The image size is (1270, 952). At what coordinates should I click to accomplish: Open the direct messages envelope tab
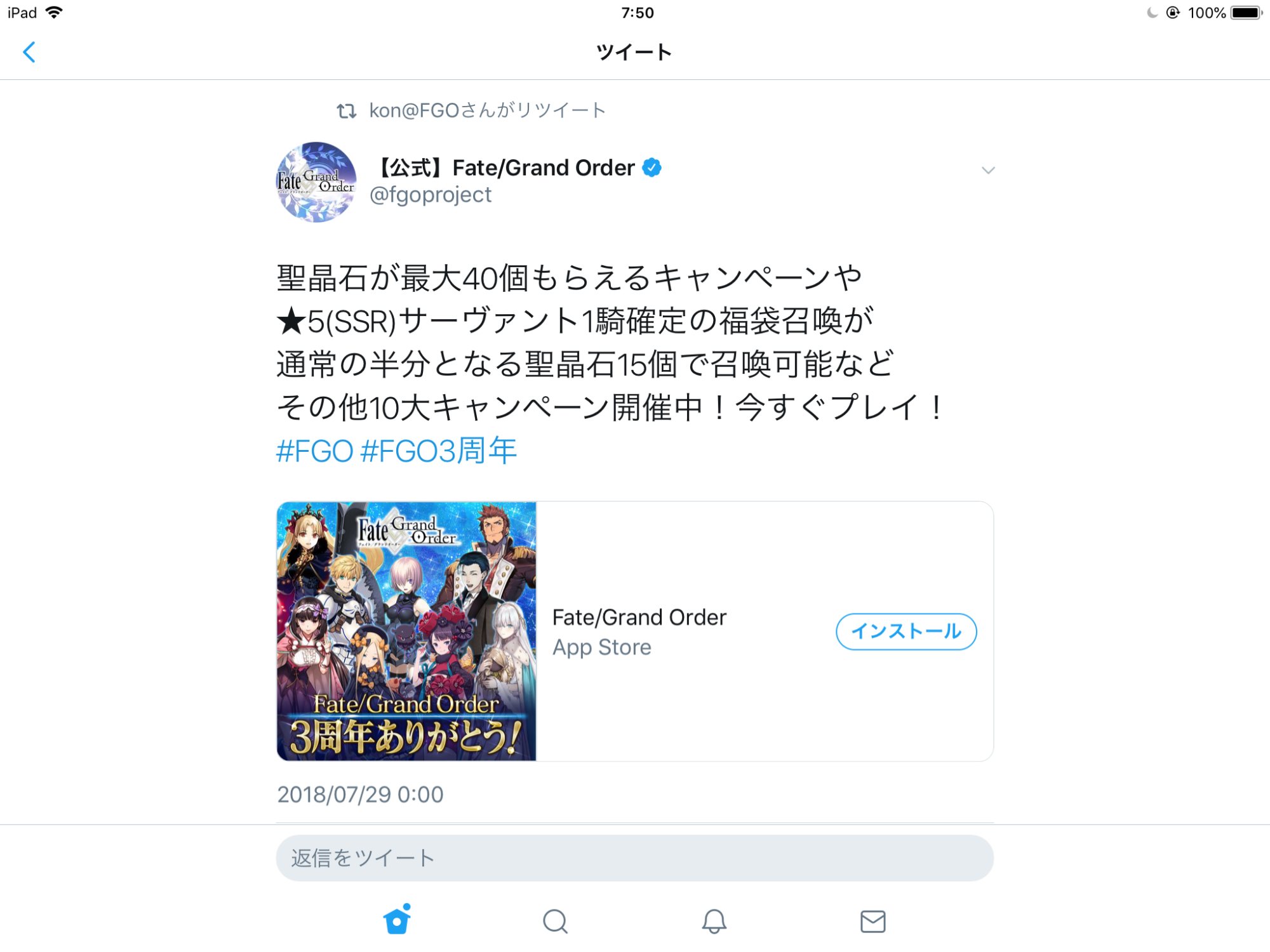873,922
